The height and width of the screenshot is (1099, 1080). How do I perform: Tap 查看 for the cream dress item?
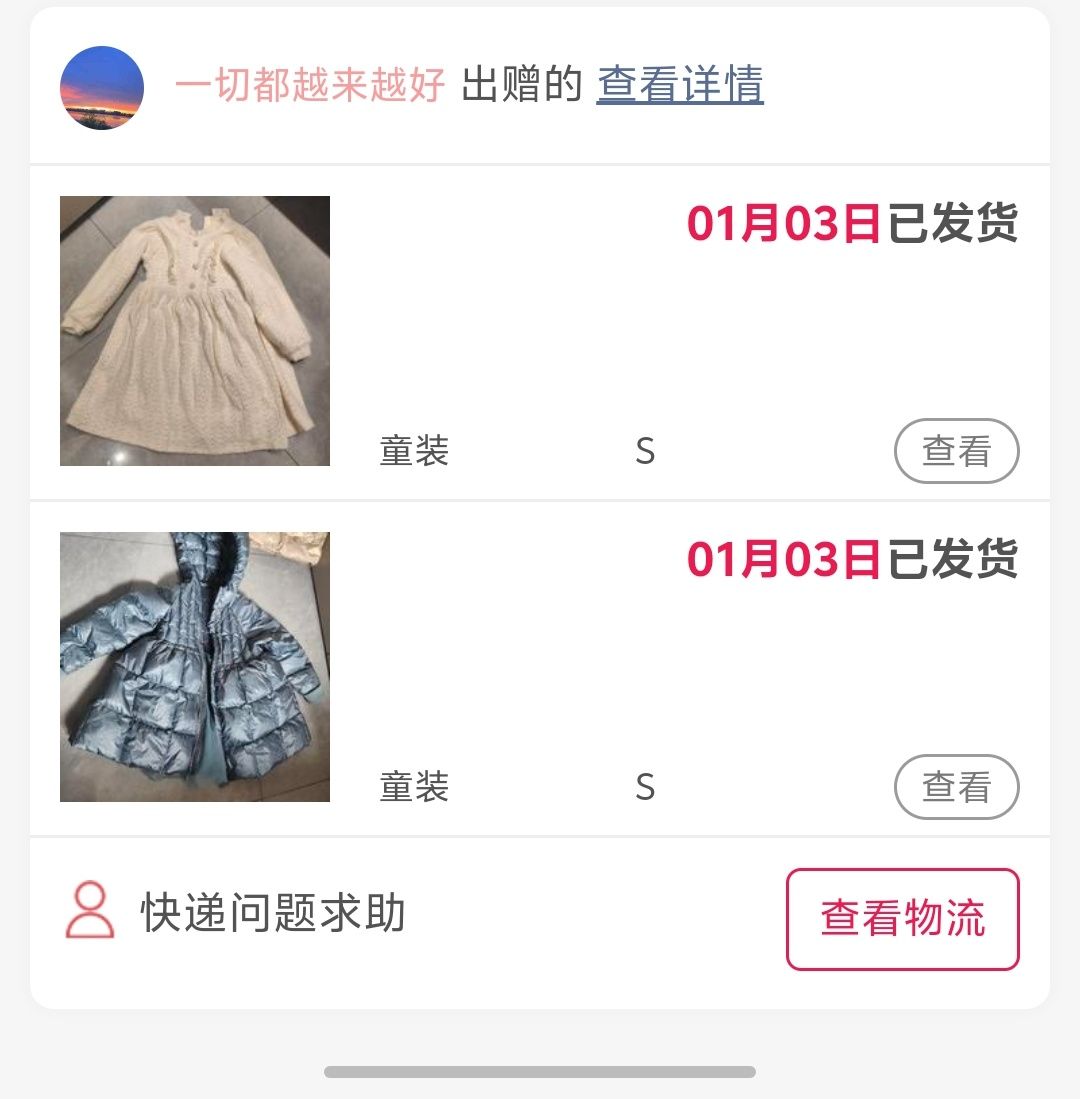click(956, 451)
